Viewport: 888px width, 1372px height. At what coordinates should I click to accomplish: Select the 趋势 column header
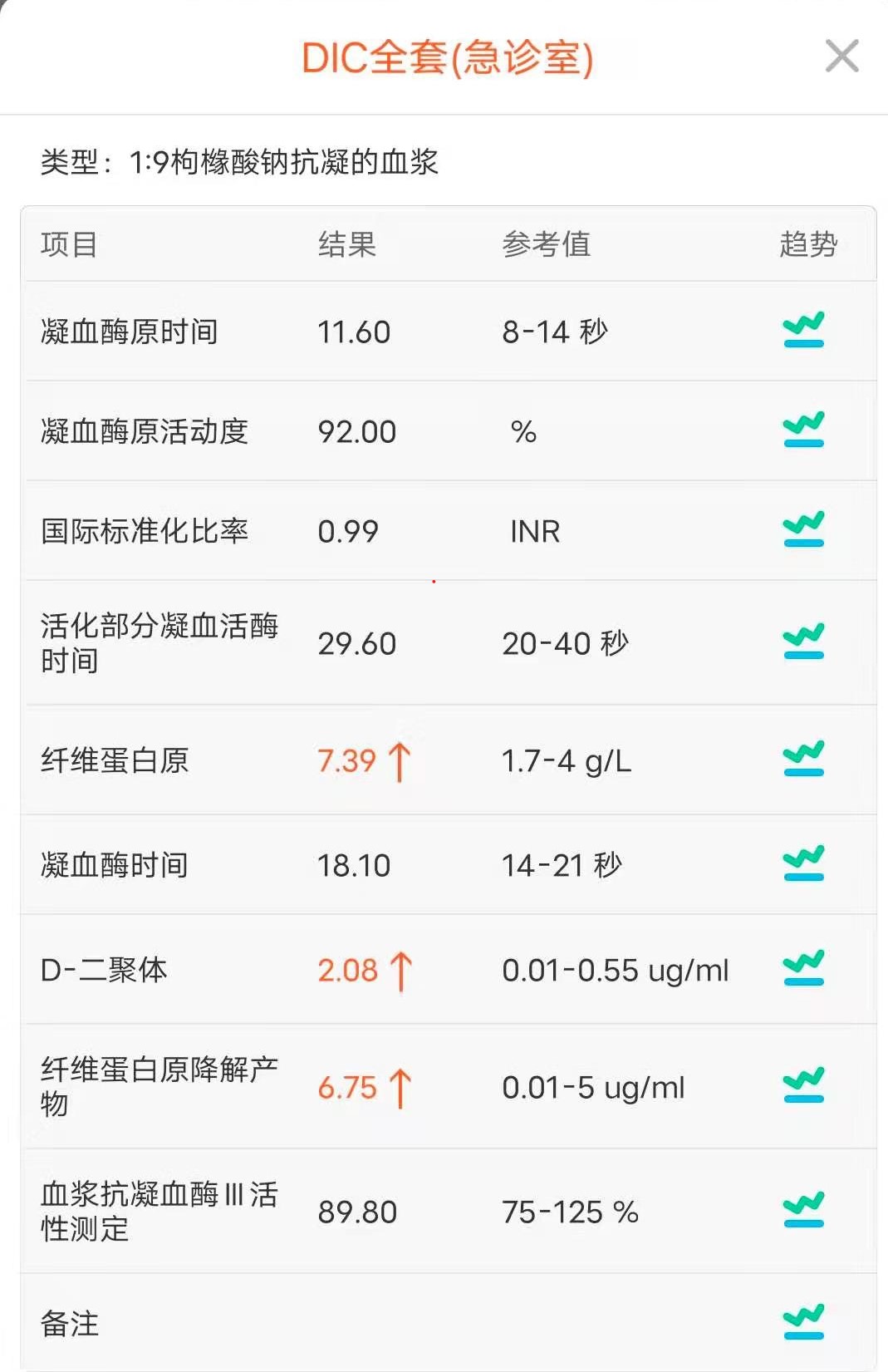[x=812, y=243]
